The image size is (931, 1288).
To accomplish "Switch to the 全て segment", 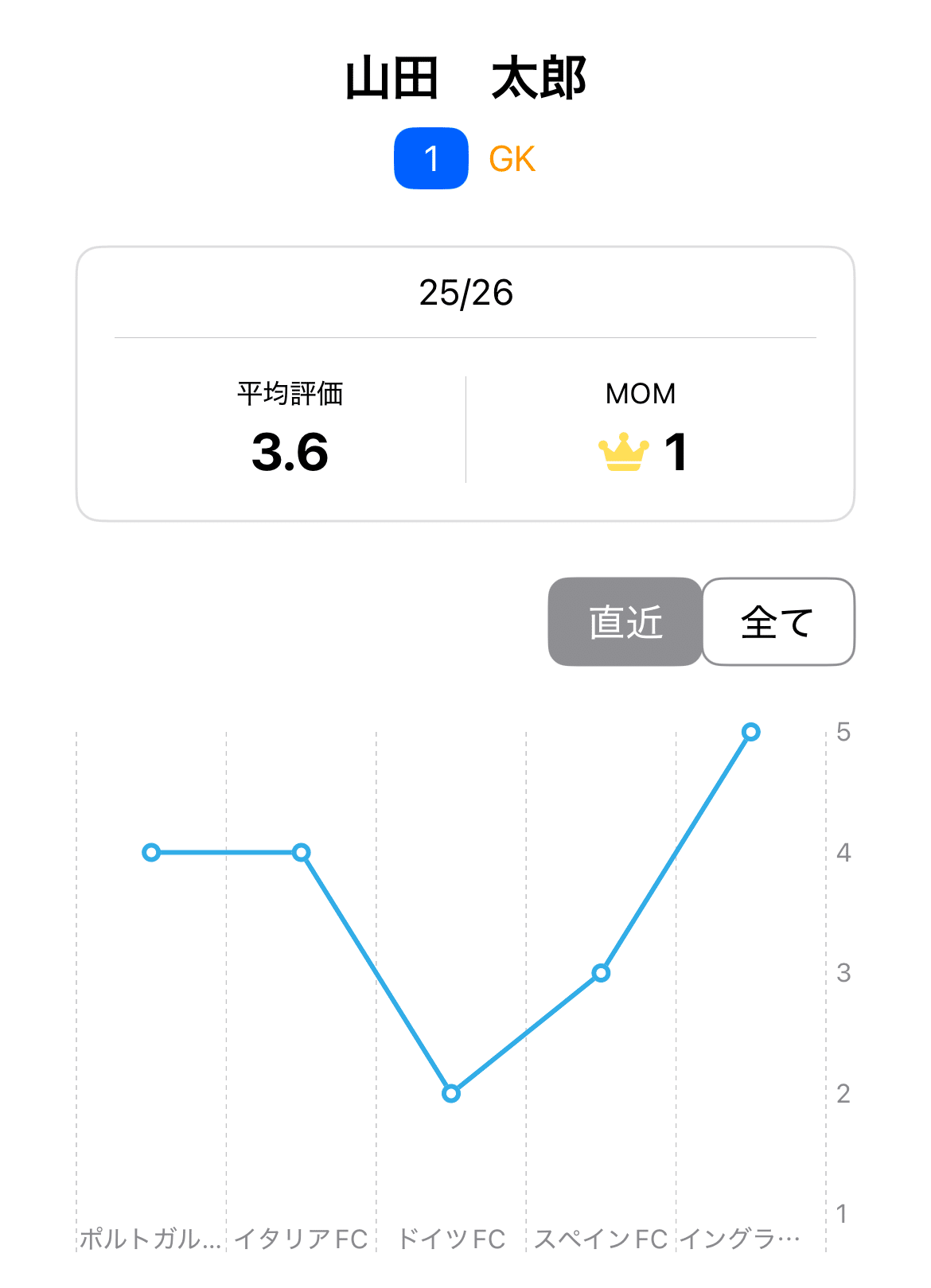I will click(777, 621).
